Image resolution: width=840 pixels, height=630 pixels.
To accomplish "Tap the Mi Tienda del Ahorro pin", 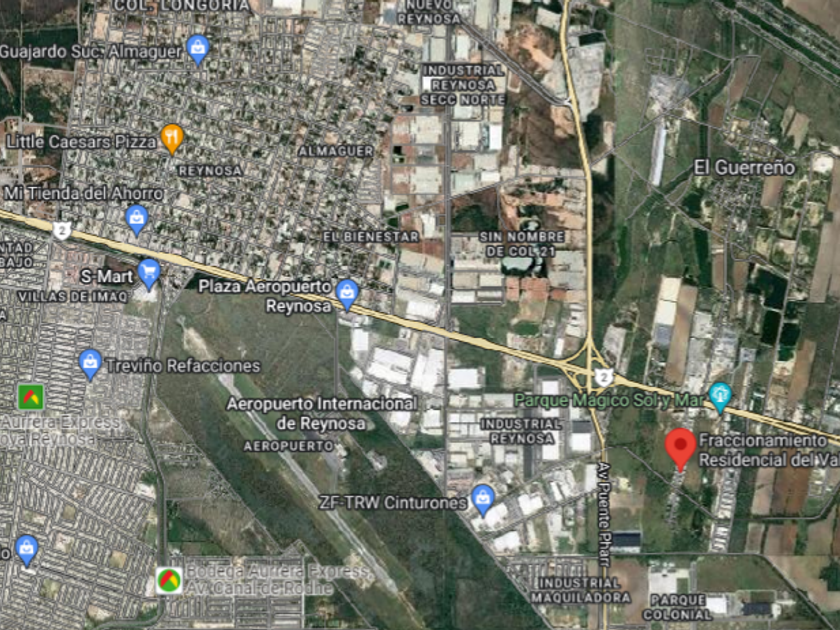I will pyautogui.click(x=137, y=220).
